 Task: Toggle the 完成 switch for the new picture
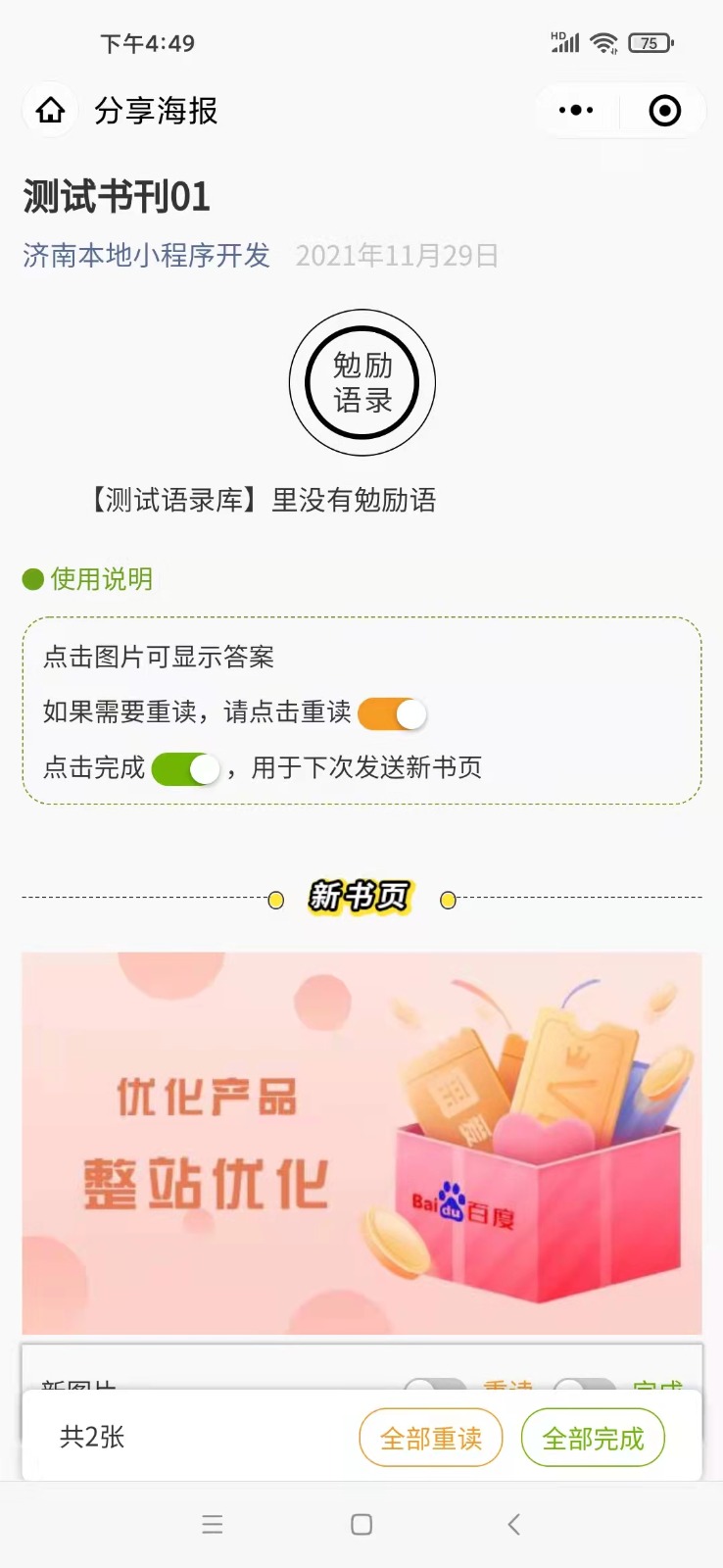pos(585,1385)
